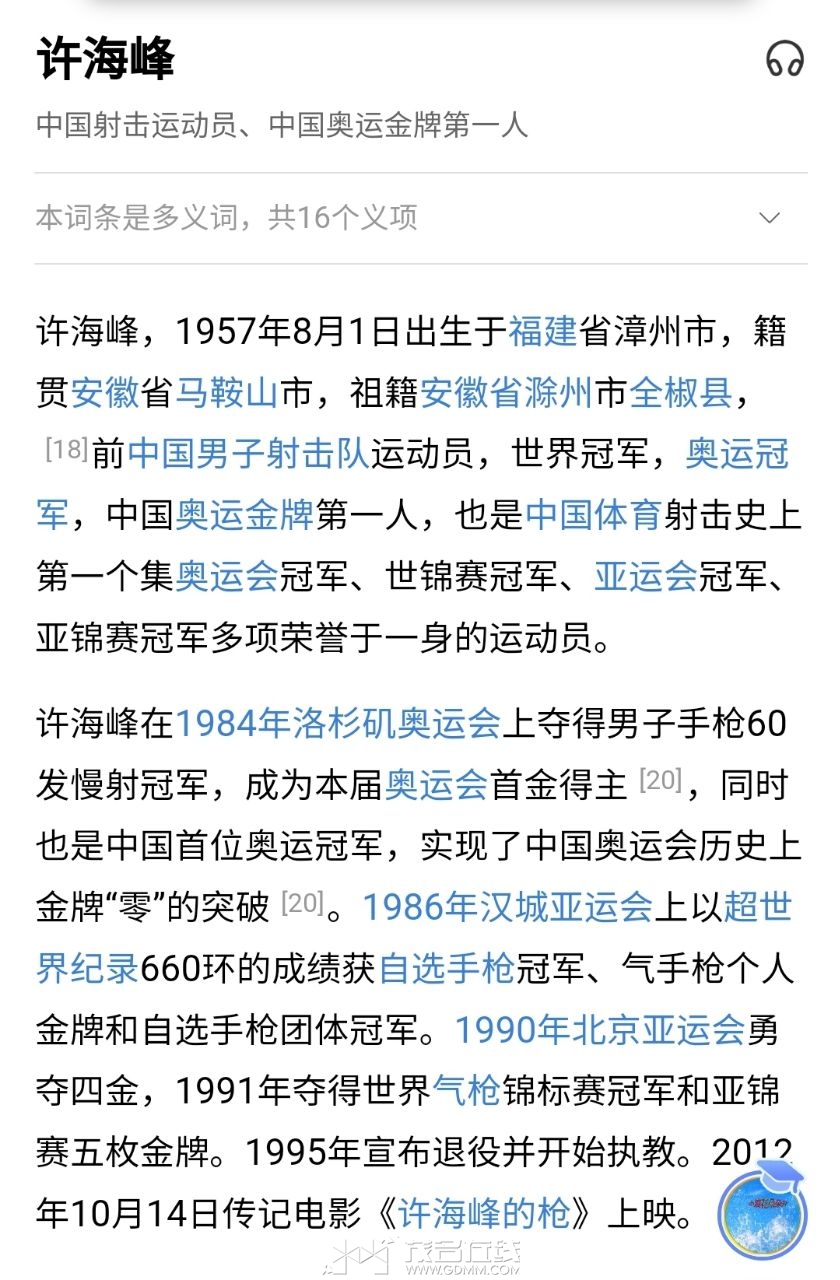
Task: Open the 福建 link
Action: point(543,331)
